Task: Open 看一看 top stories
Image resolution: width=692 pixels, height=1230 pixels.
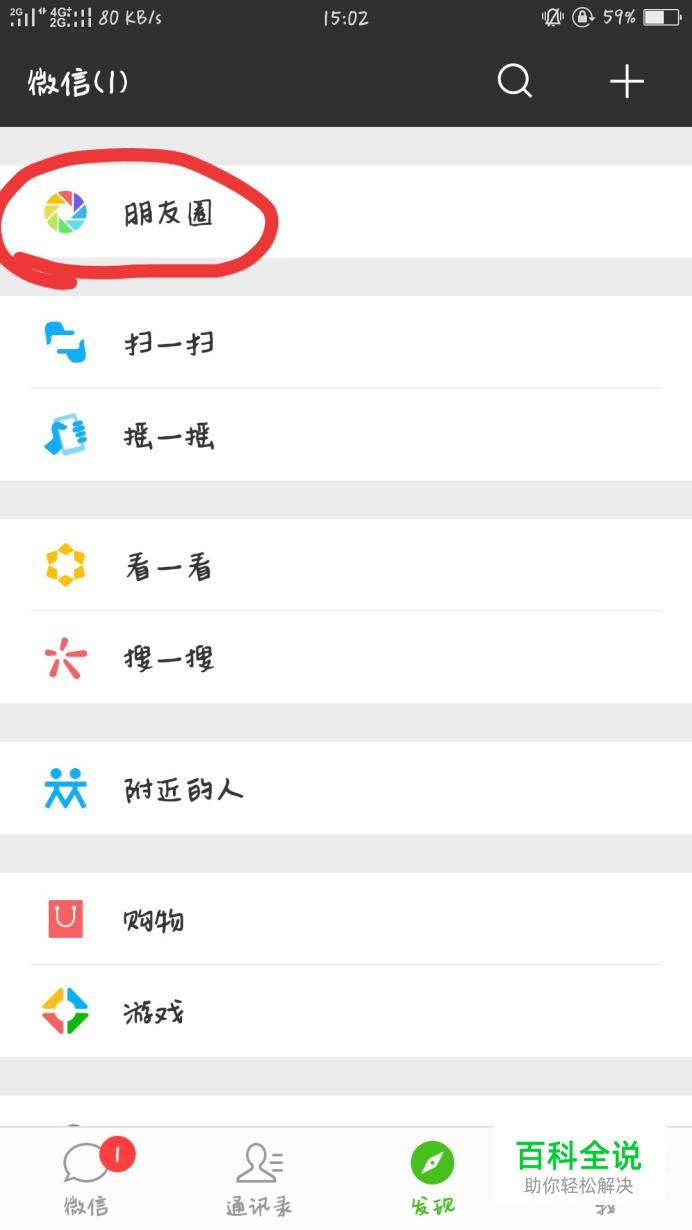Action: click(x=168, y=567)
